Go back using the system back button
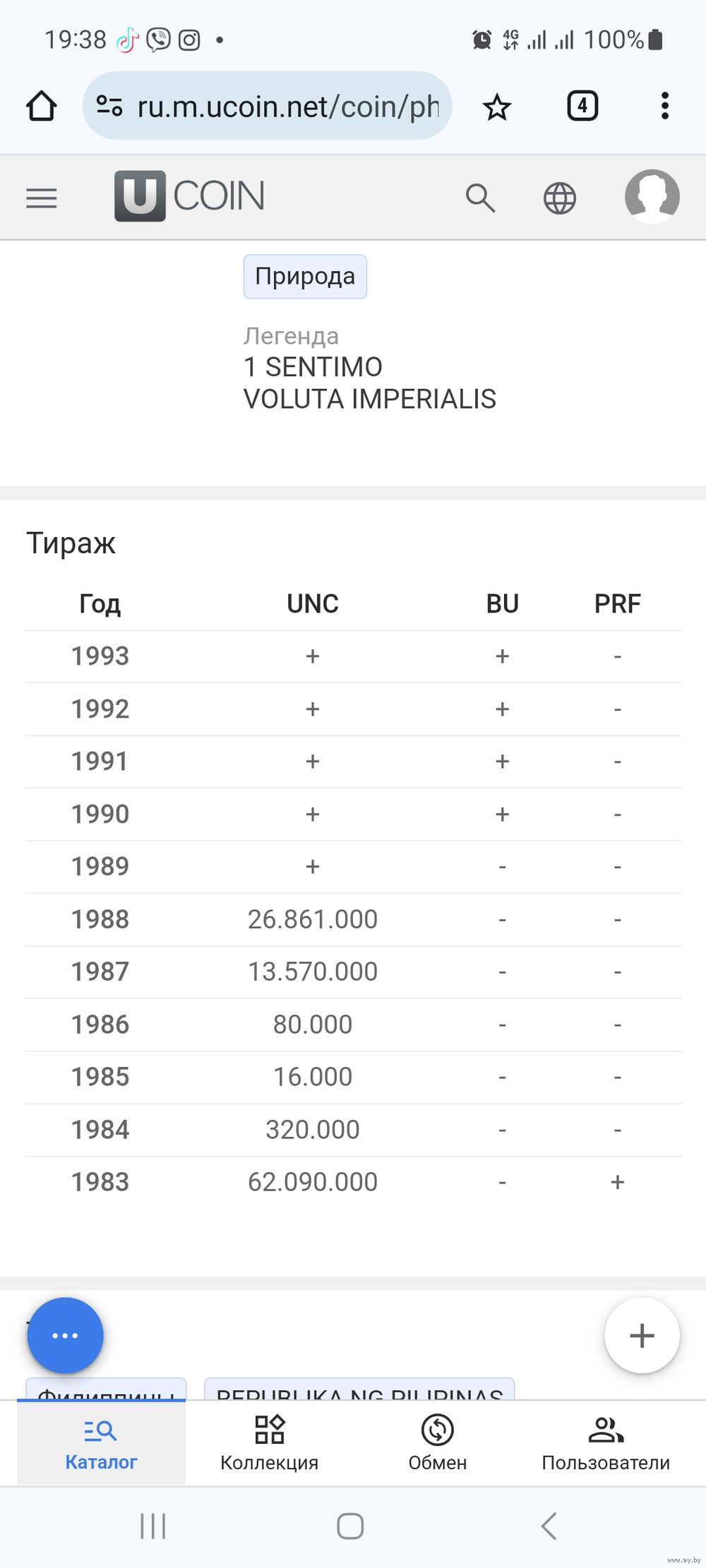Image resolution: width=706 pixels, height=1568 pixels. [549, 1526]
